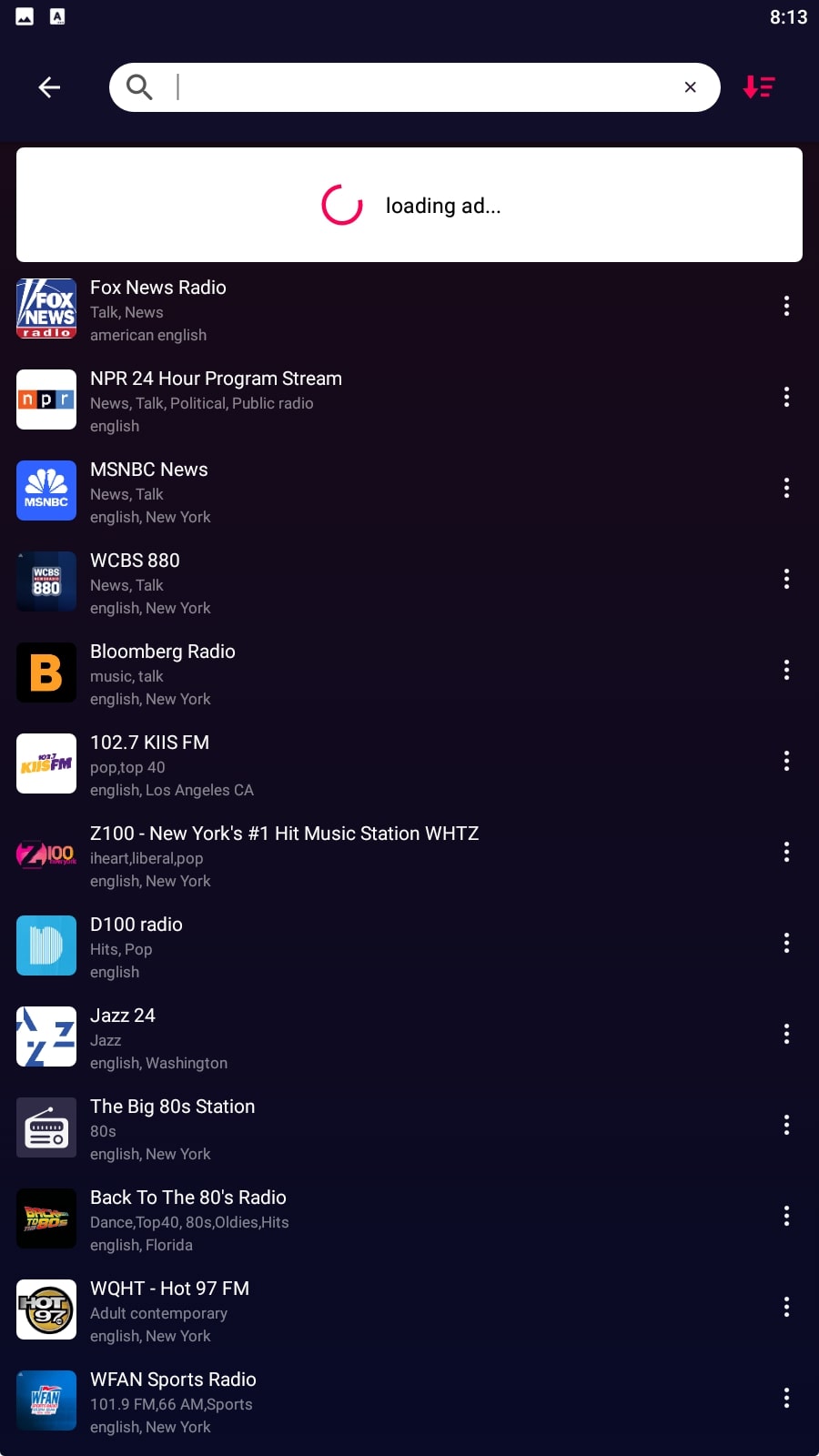Tap three-dot menu next to Jazz 24
The height and width of the screenshot is (1456, 819).
(x=786, y=1034)
